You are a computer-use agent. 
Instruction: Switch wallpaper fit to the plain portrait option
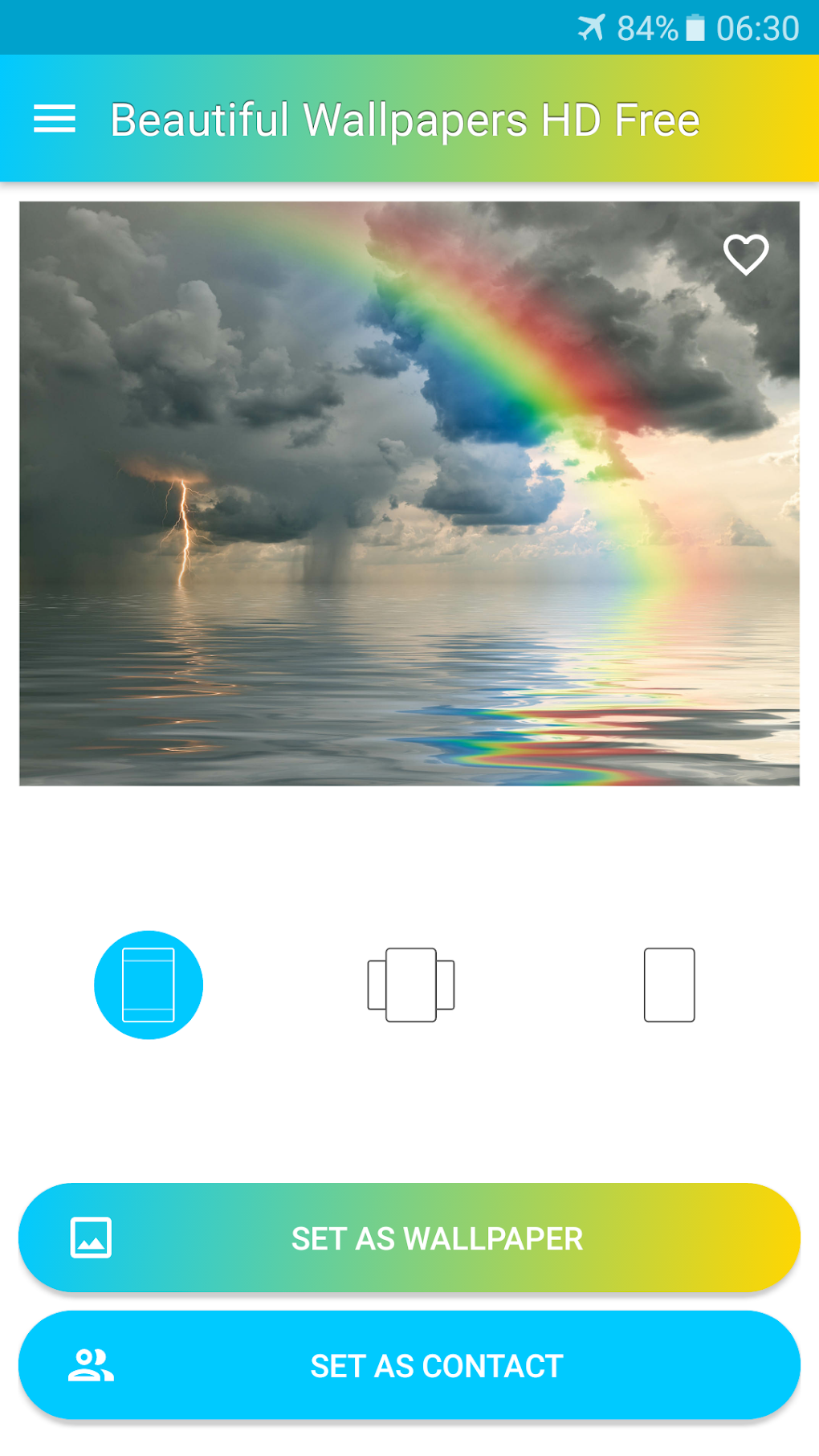[669, 984]
